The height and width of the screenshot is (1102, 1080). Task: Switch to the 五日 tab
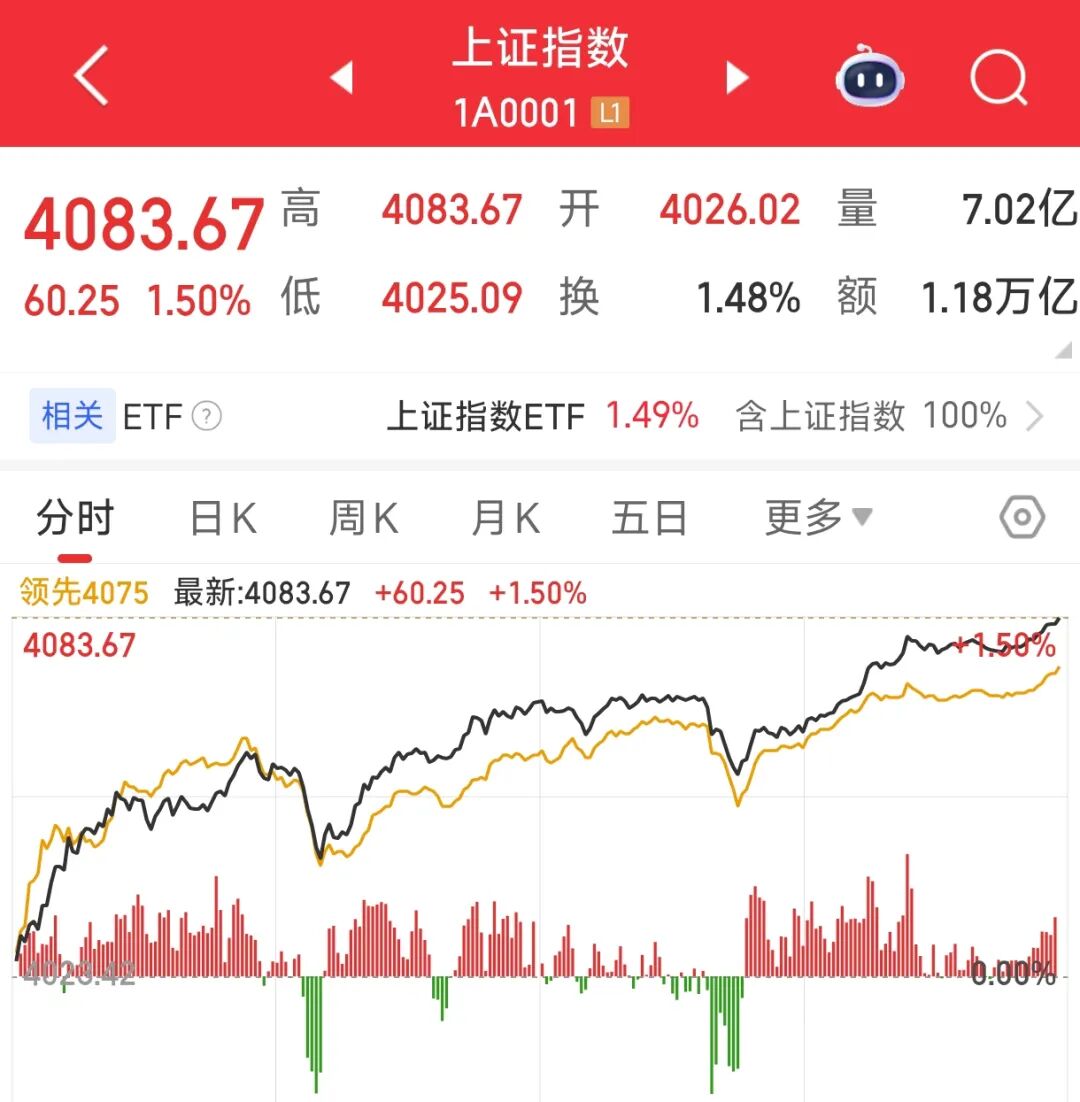(650, 518)
